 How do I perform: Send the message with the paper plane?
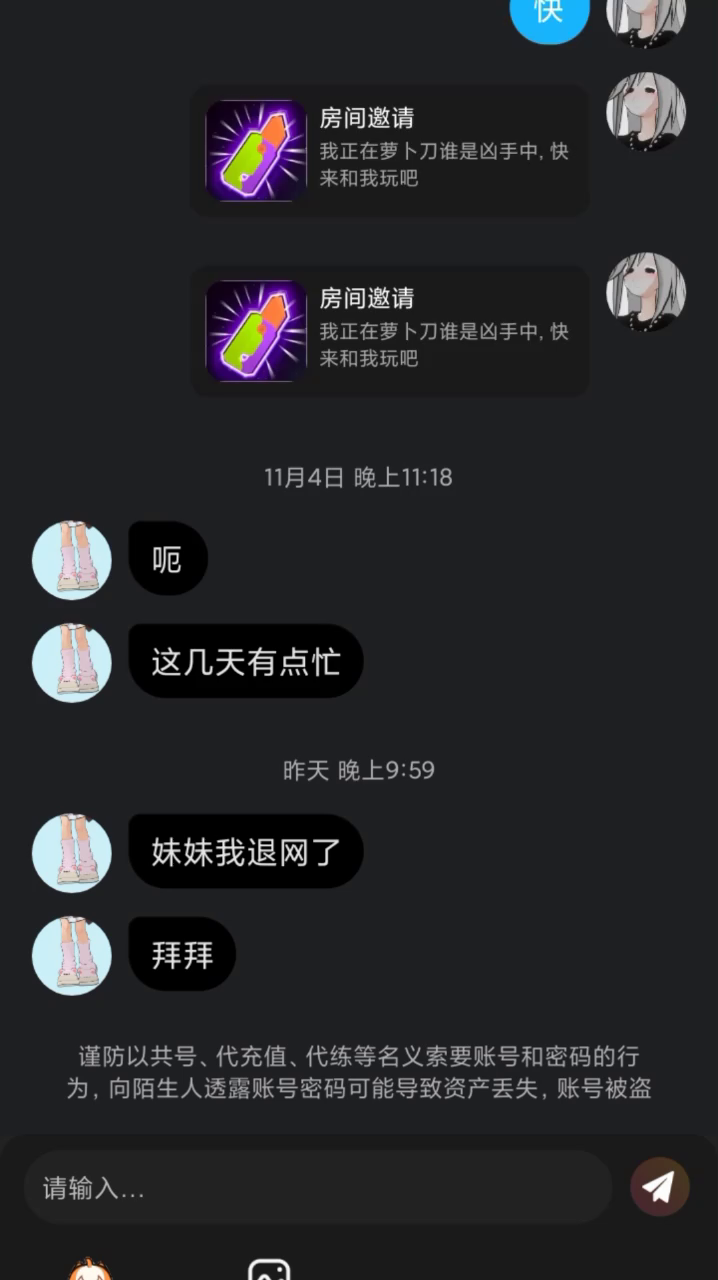click(659, 1187)
